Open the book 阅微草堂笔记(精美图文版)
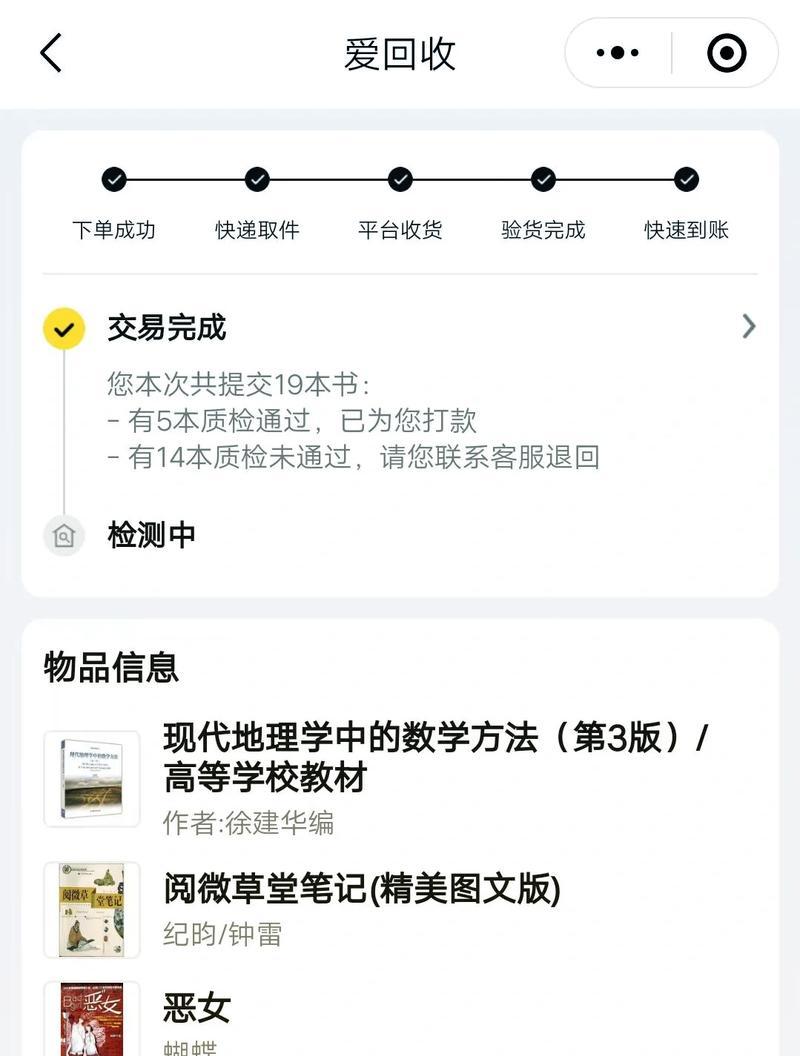The height and width of the screenshot is (1056, 800). point(362,888)
